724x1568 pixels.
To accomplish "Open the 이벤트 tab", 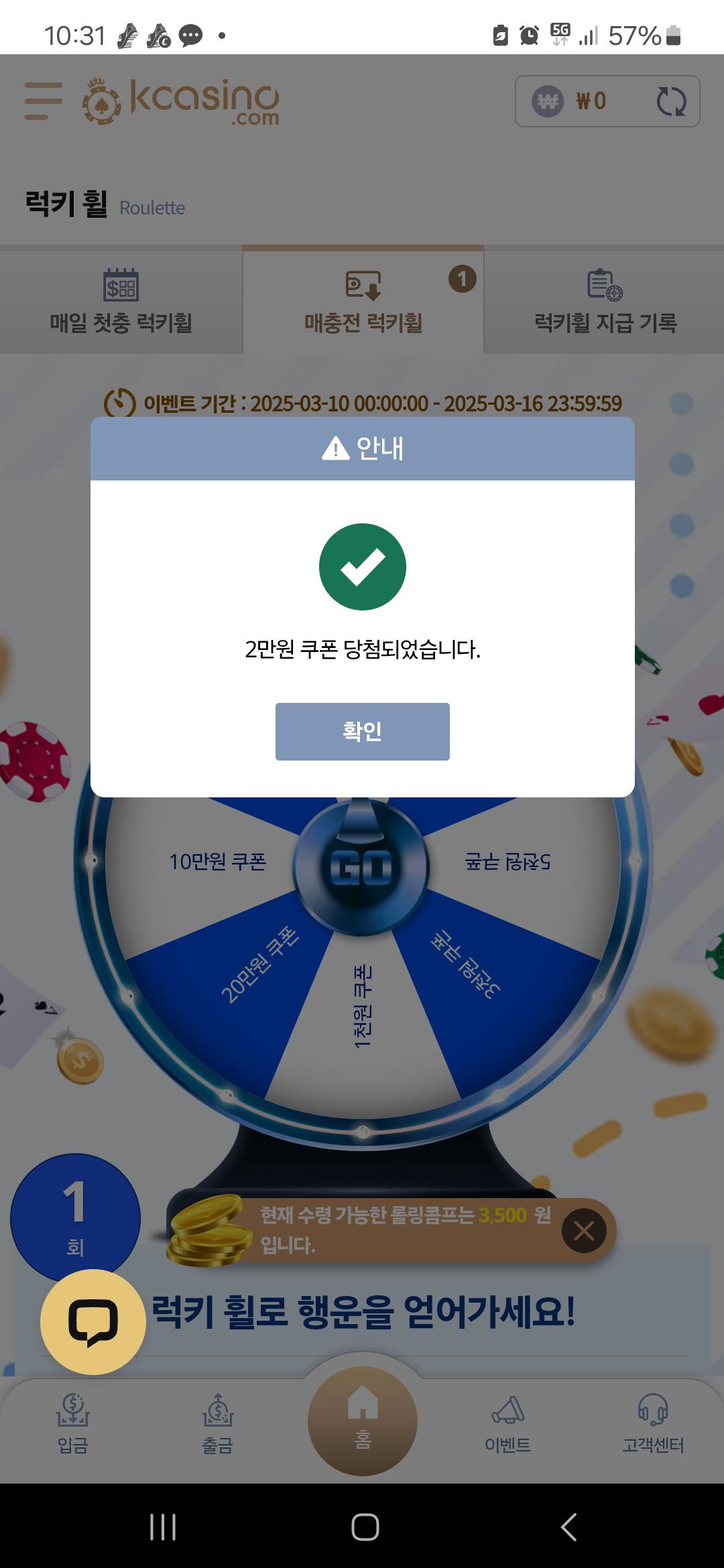I will click(x=507, y=1424).
